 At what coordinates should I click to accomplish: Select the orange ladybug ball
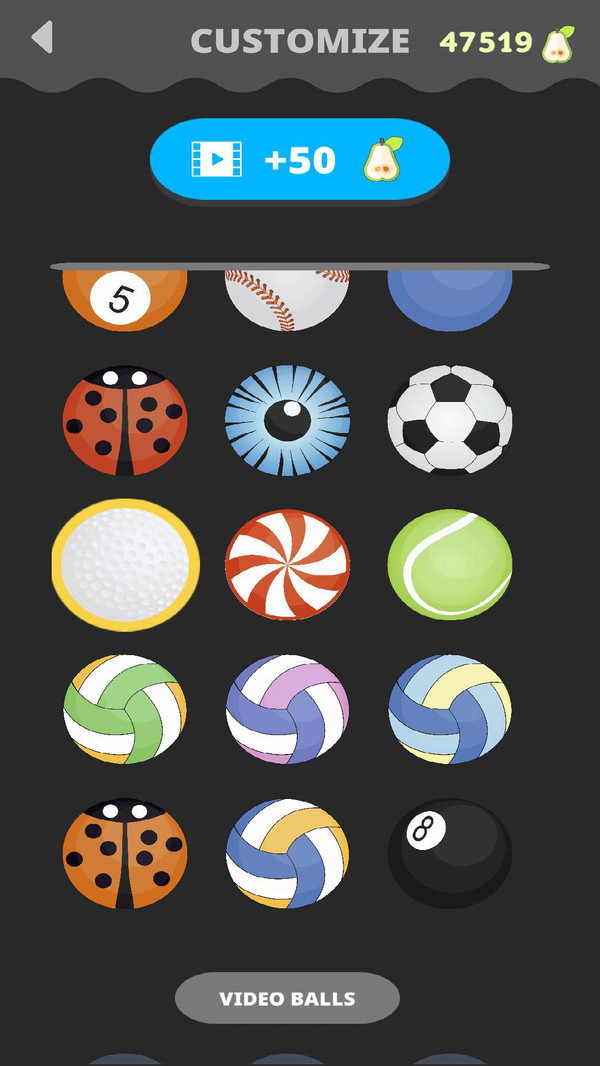125,853
